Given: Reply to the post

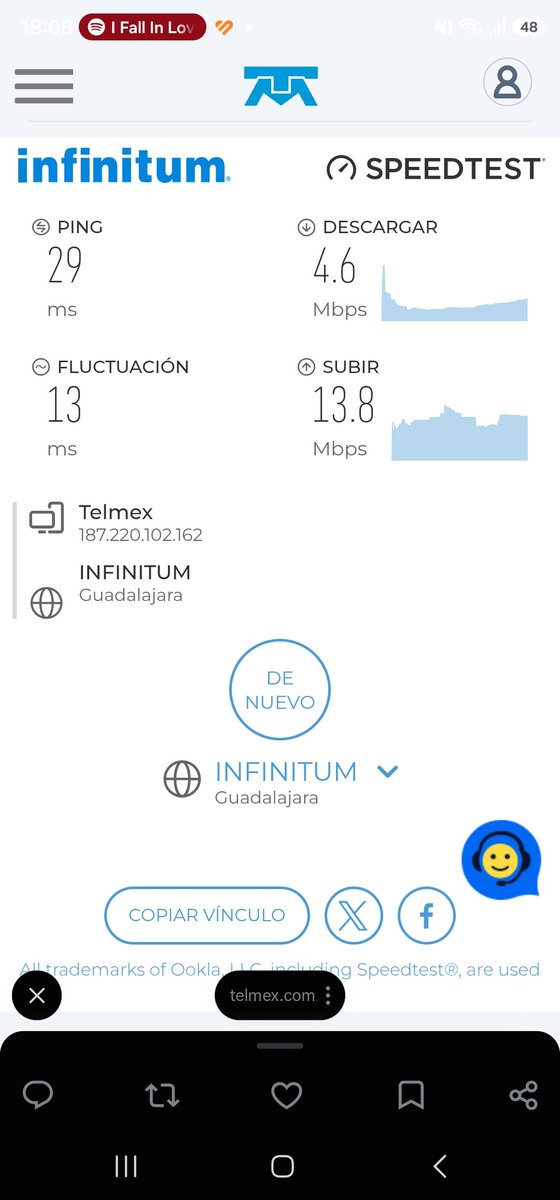Looking at the screenshot, I should pos(38,1096).
